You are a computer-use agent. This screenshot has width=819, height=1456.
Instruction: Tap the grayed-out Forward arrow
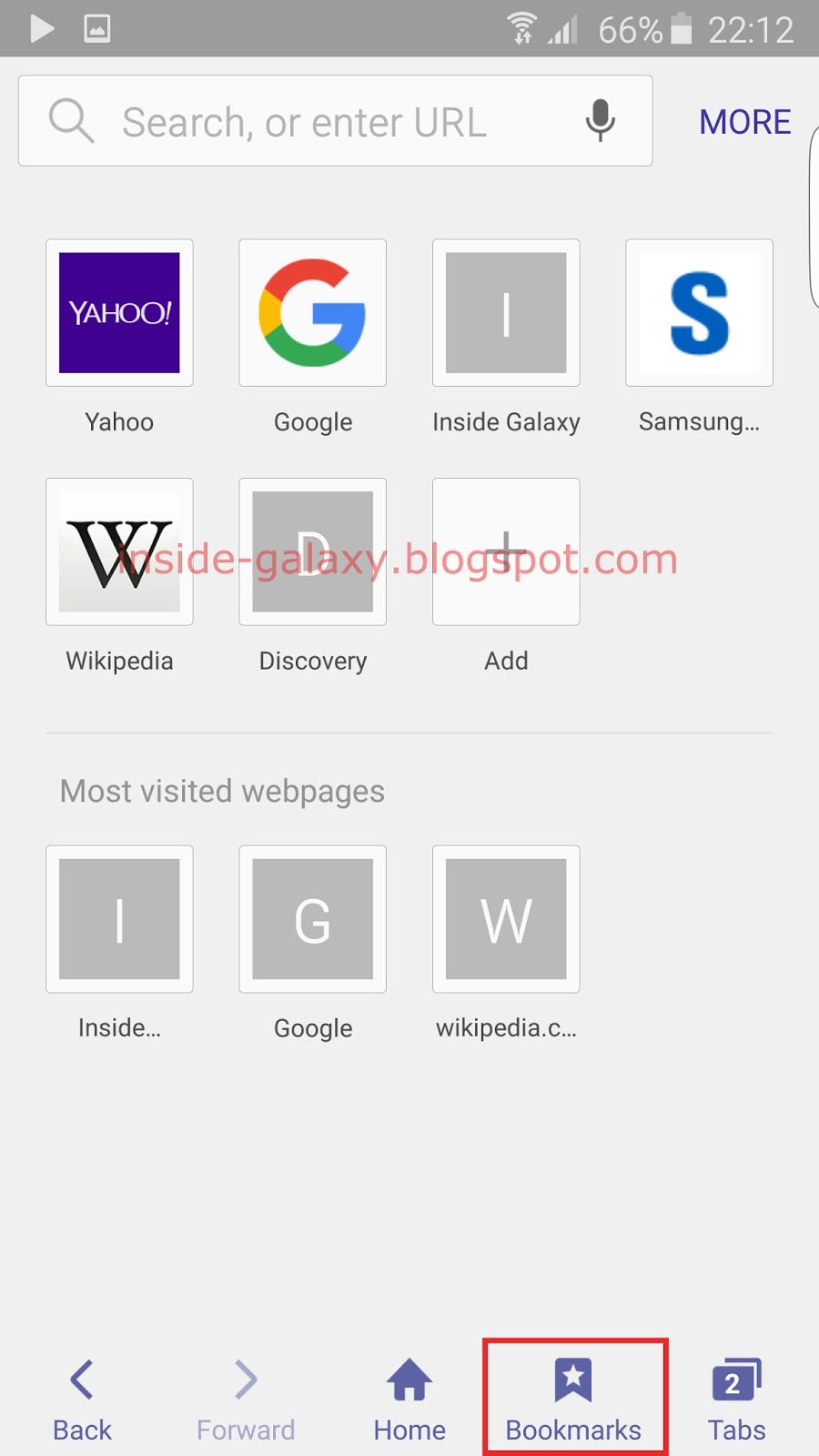coord(245,1397)
